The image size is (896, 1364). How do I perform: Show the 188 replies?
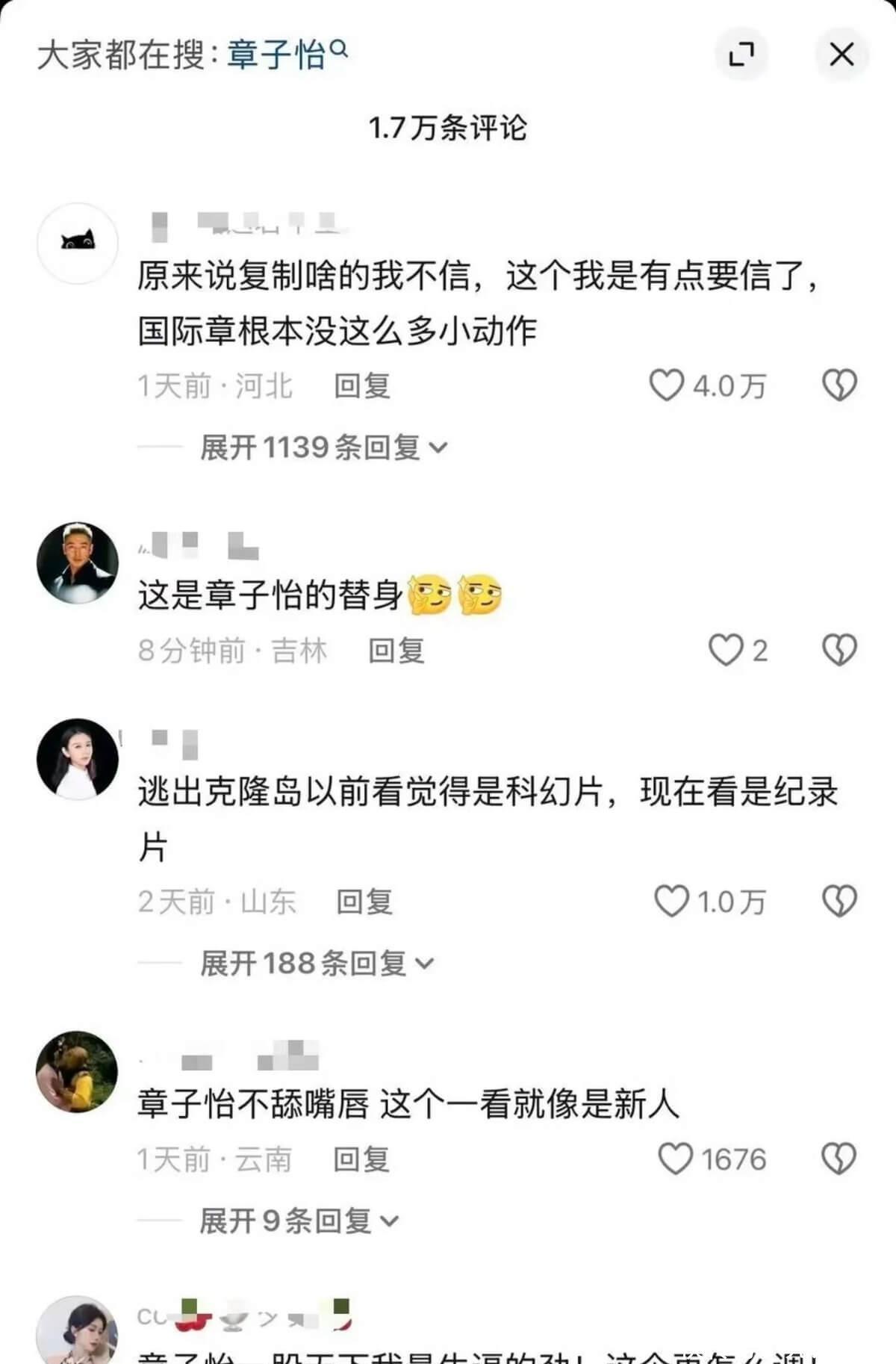point(317,964)
